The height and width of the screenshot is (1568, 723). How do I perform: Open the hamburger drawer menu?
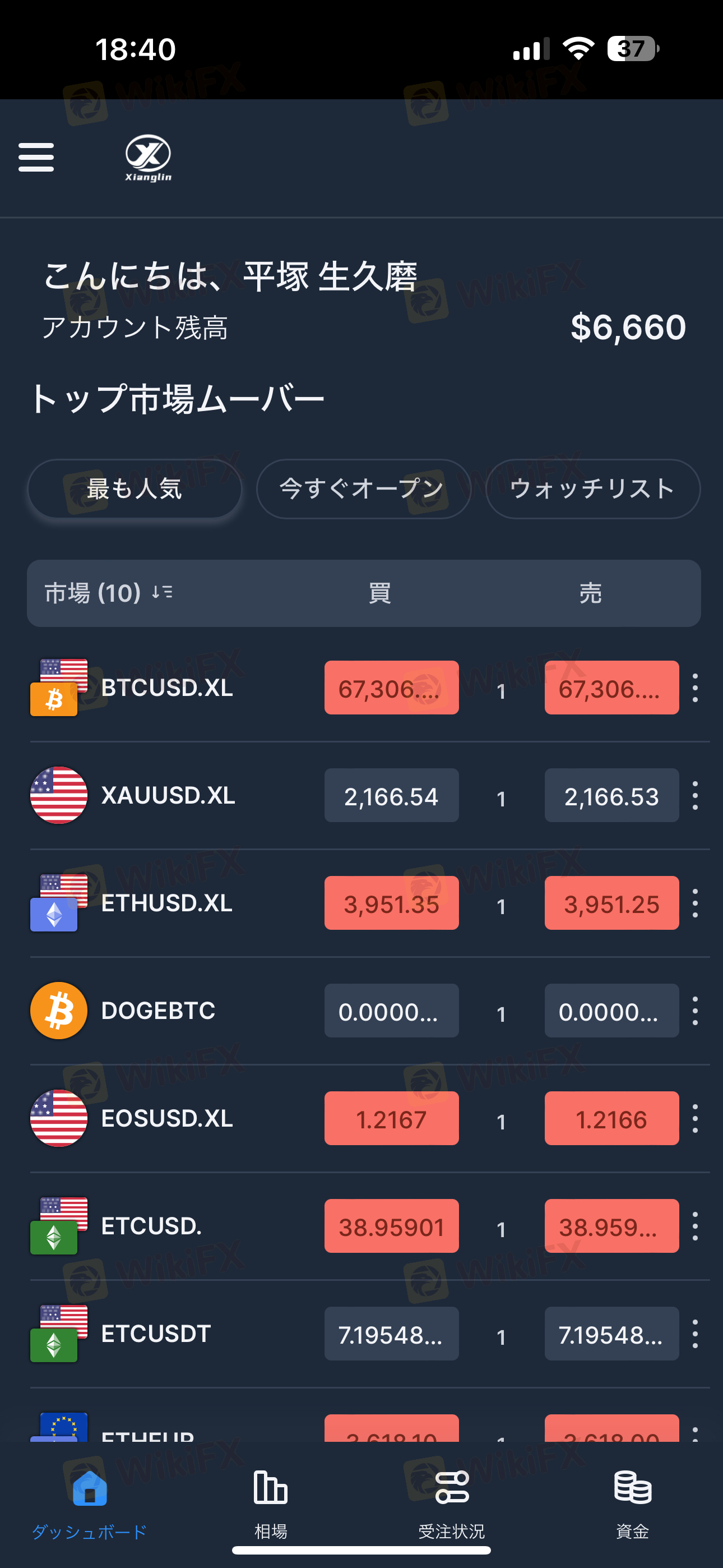pos(36,157)
